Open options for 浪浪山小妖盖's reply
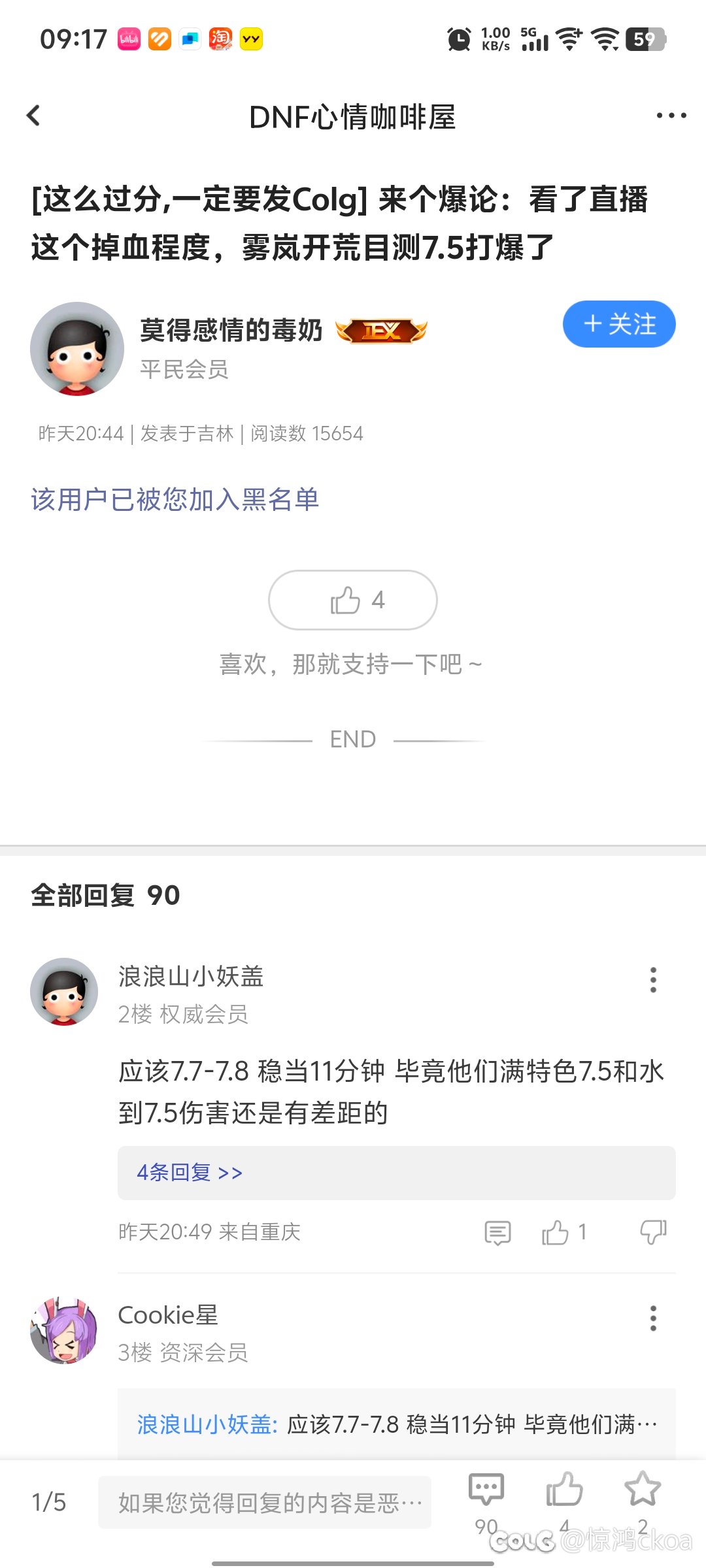 [652, 980]
